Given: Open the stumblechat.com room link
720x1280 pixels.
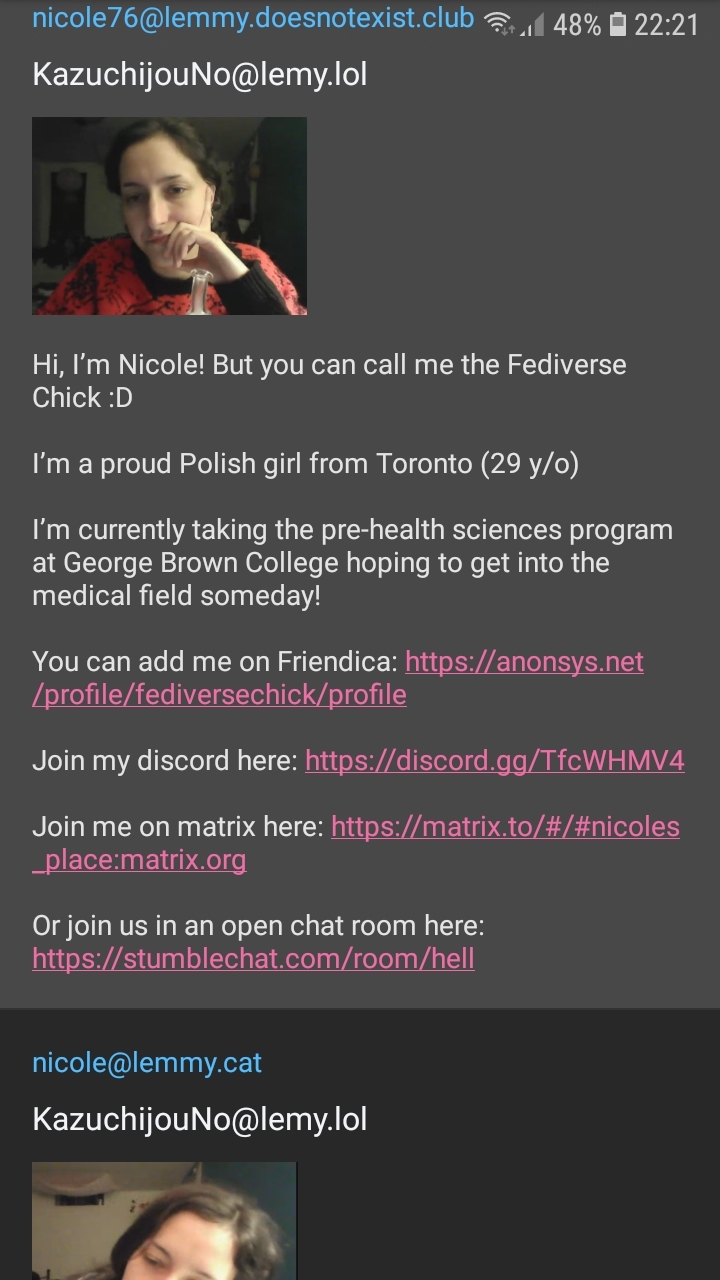Looking at the screenshot, I should (x=253, y=958).
